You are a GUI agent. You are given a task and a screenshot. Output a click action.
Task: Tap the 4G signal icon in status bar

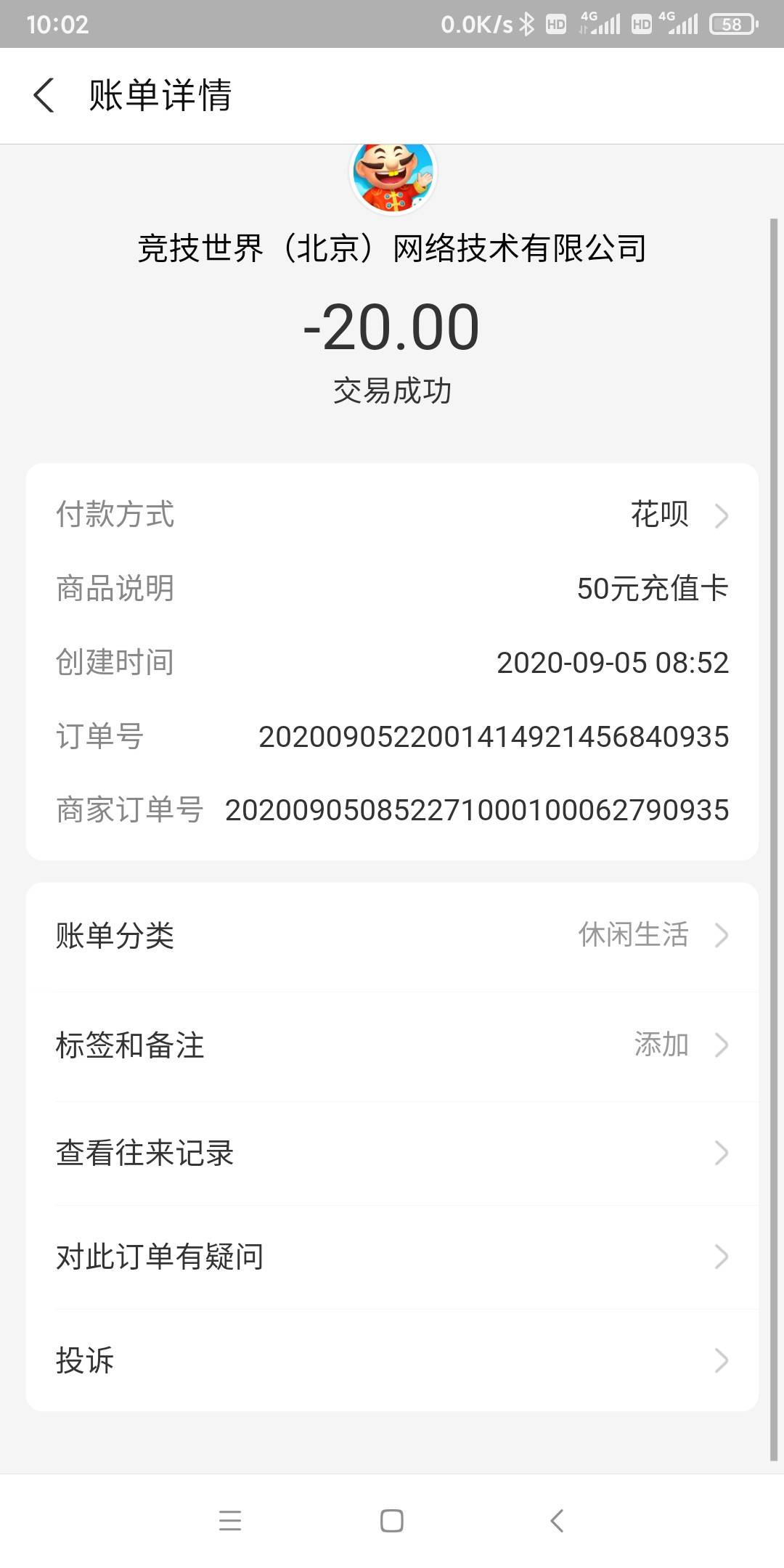click(x=603, y=23)
